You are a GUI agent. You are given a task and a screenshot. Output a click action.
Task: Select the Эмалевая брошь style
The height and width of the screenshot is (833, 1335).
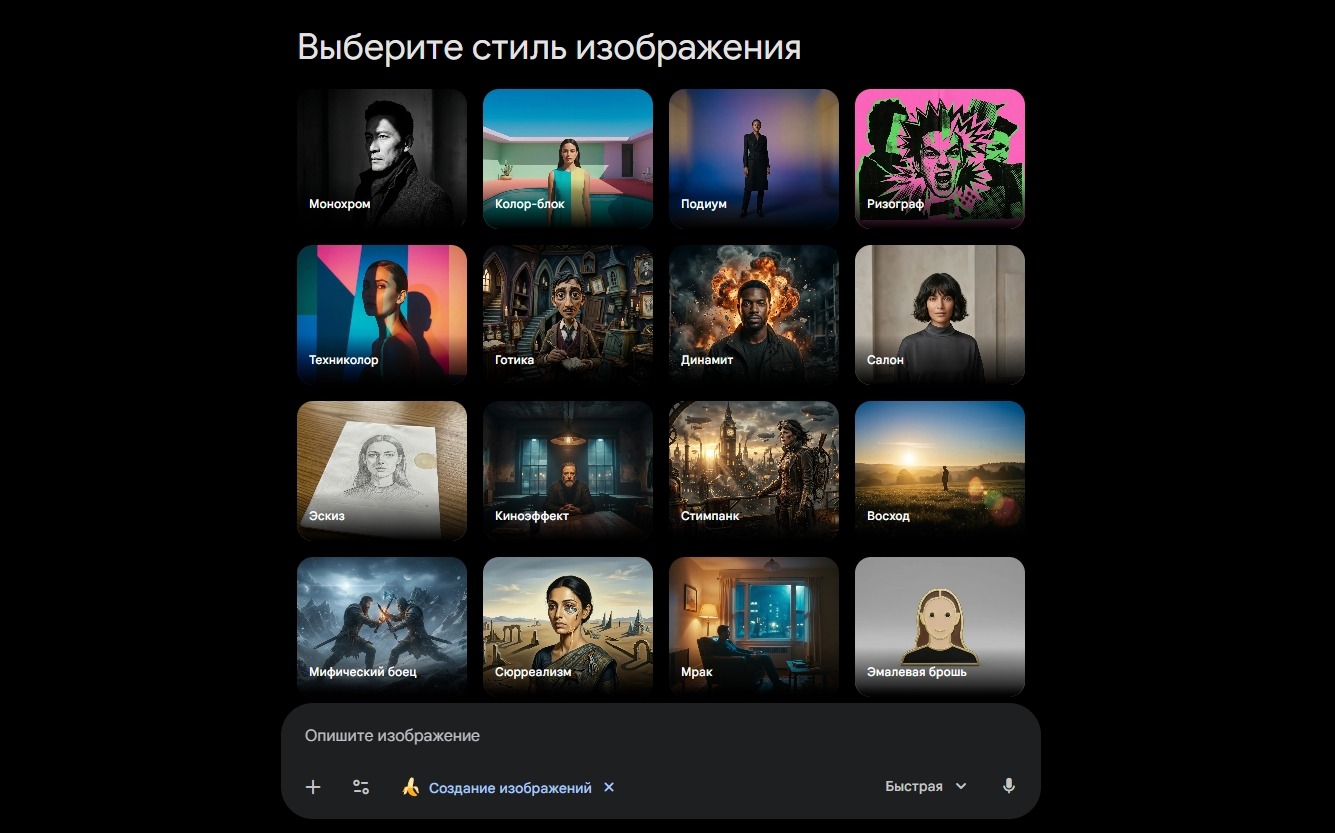939,626
